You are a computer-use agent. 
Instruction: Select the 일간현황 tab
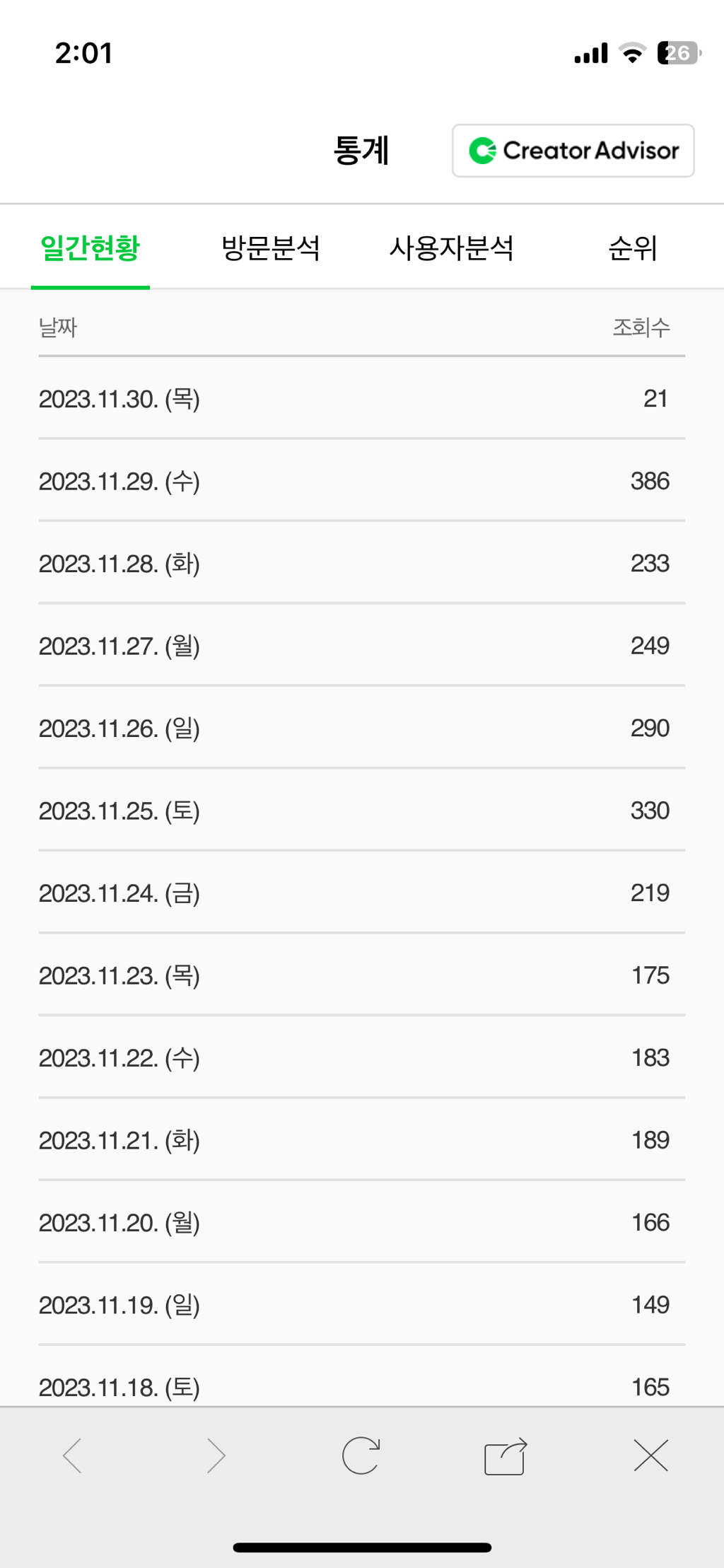(90, 248)
